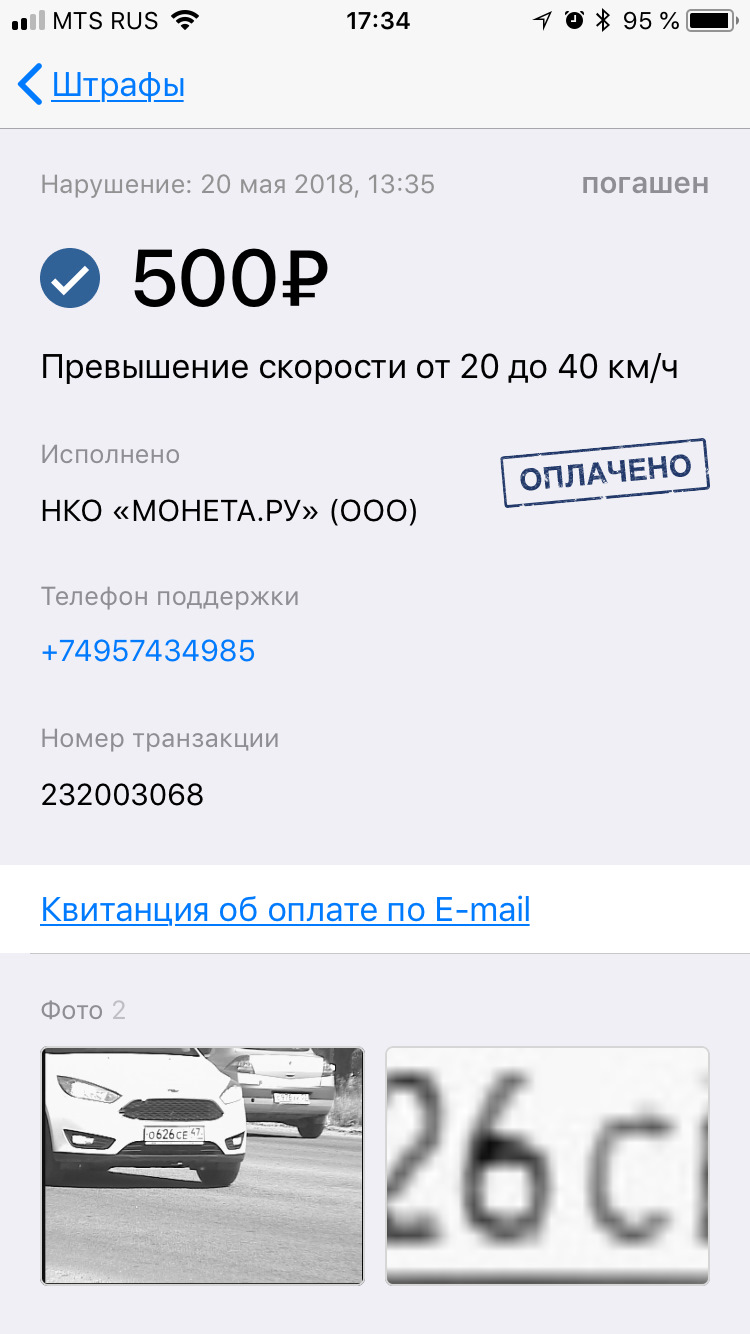Open the zoomed license plate photo
Viewport: 750px width, 1334px height.
(547, 1165)
